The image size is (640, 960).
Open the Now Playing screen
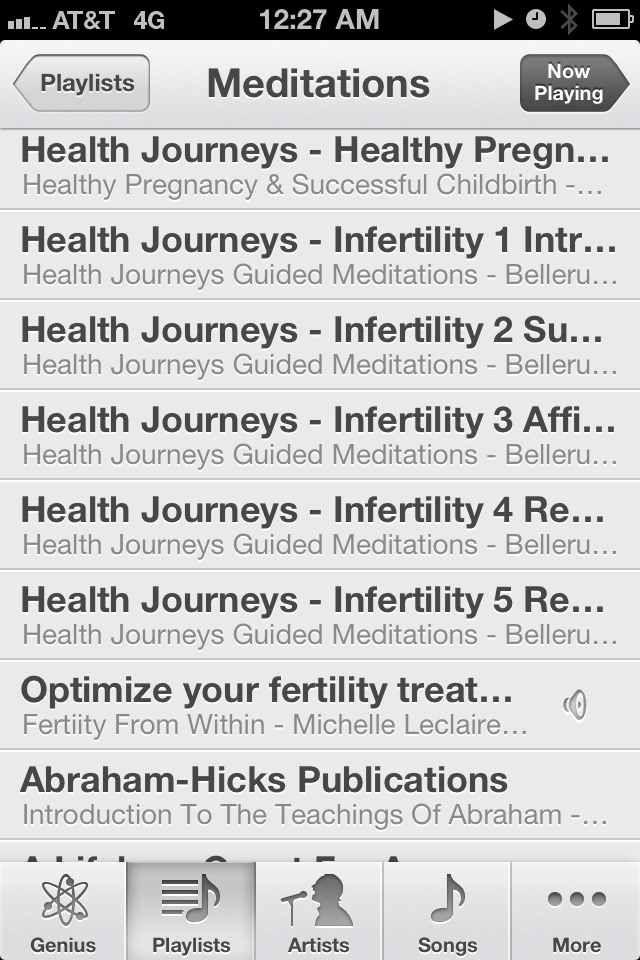click(568, 83)
